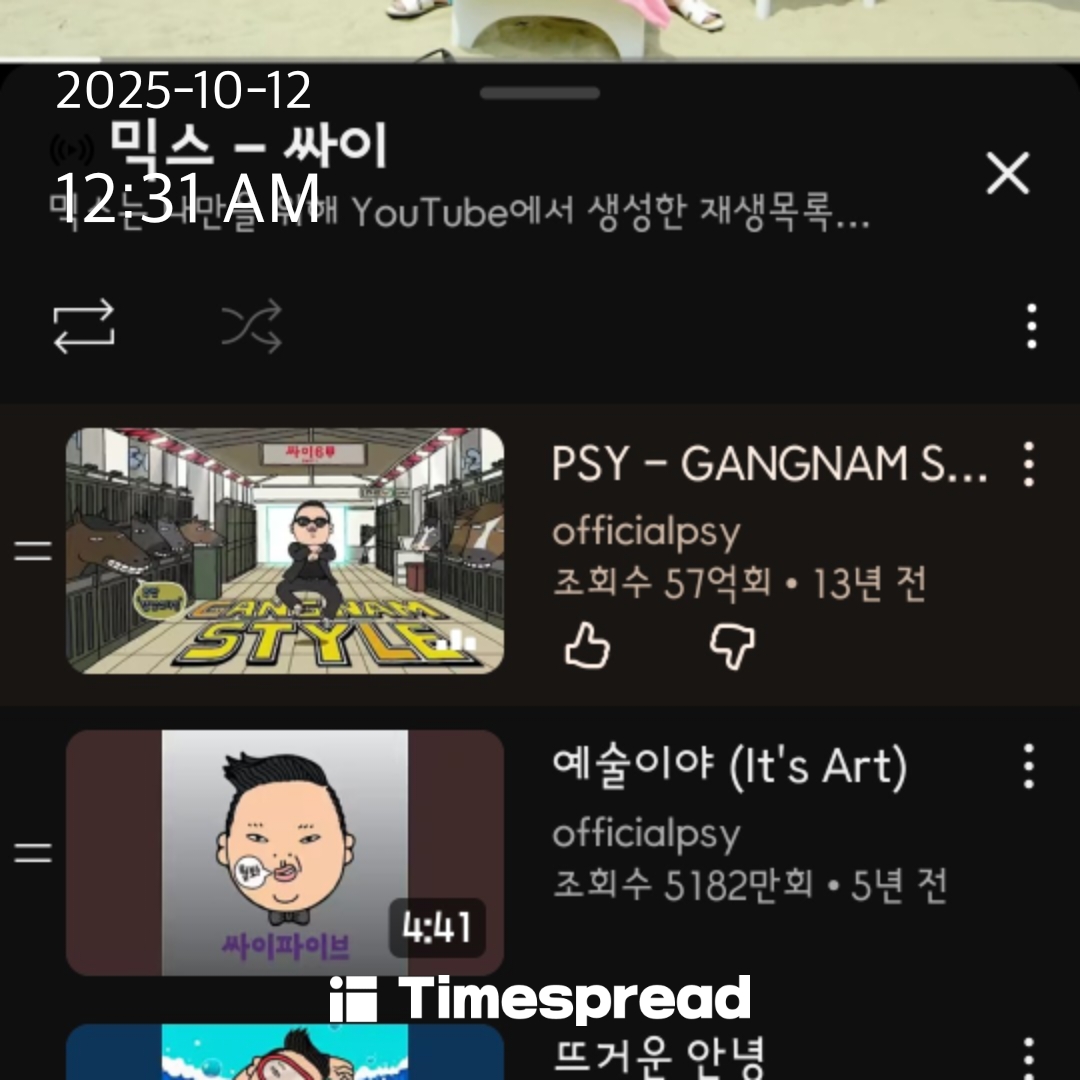Open more options for GANGNAM STYLE

[x=1029, y=464]
